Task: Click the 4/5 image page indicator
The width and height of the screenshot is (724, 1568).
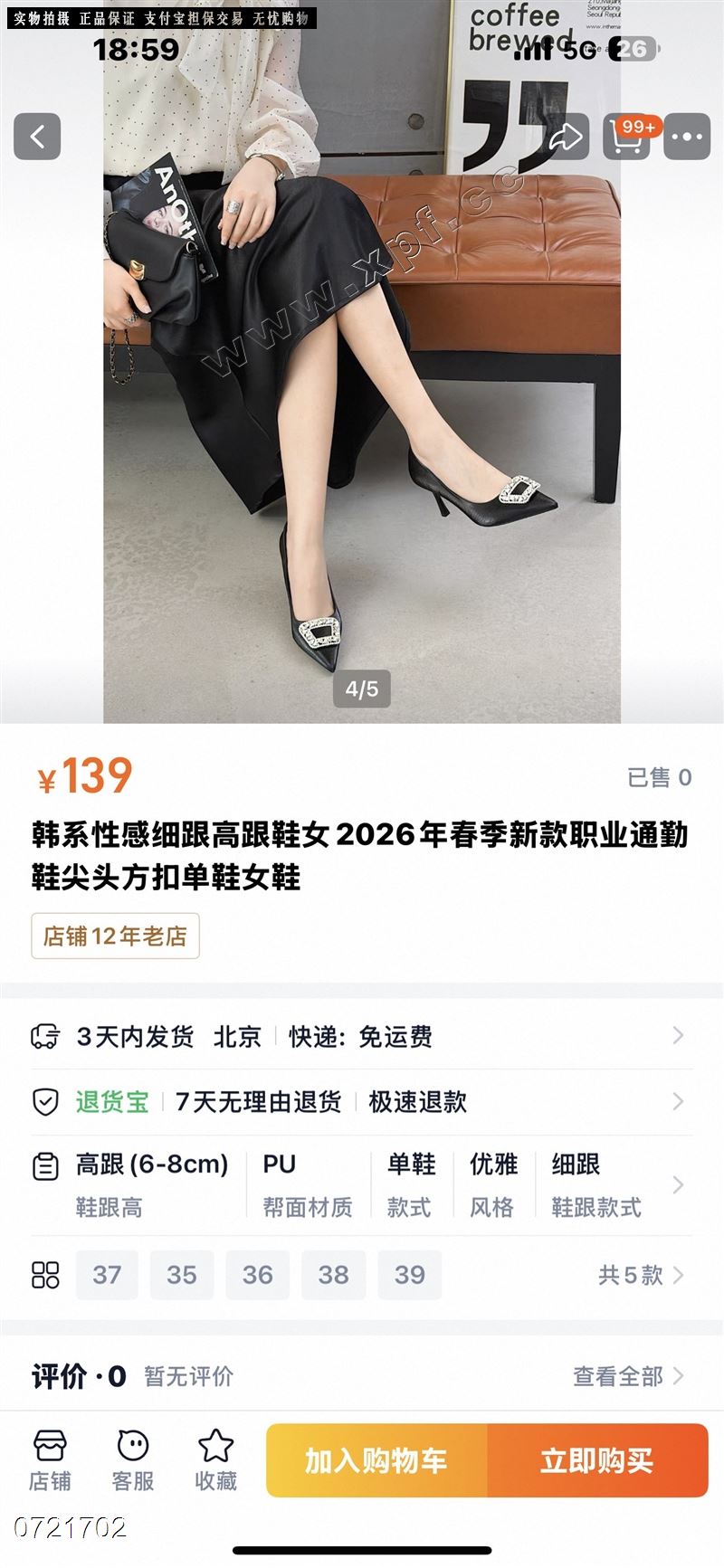Action: pyautogui.click(x=360, y=688)
